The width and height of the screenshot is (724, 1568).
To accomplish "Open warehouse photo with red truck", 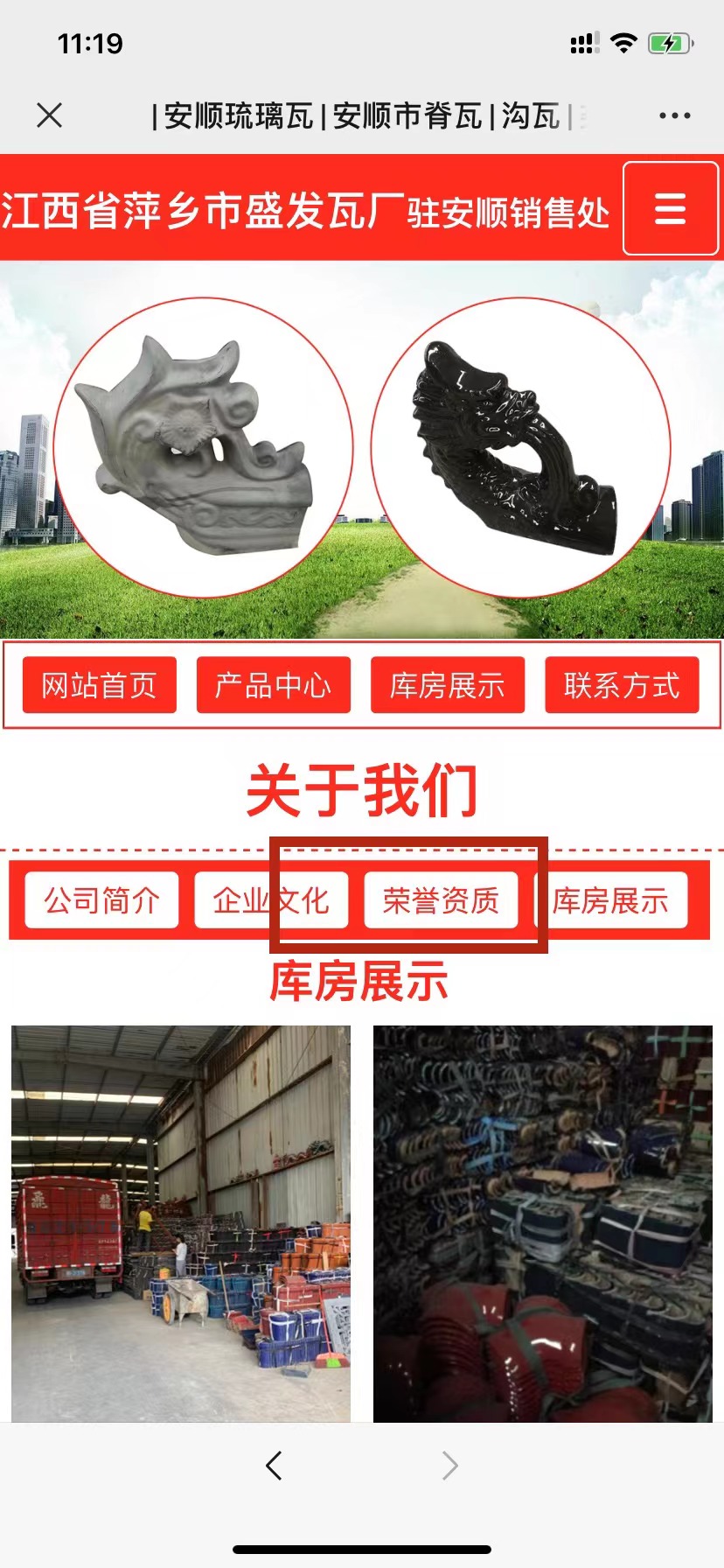I will pyautogui.click(x=181, y=1223).
